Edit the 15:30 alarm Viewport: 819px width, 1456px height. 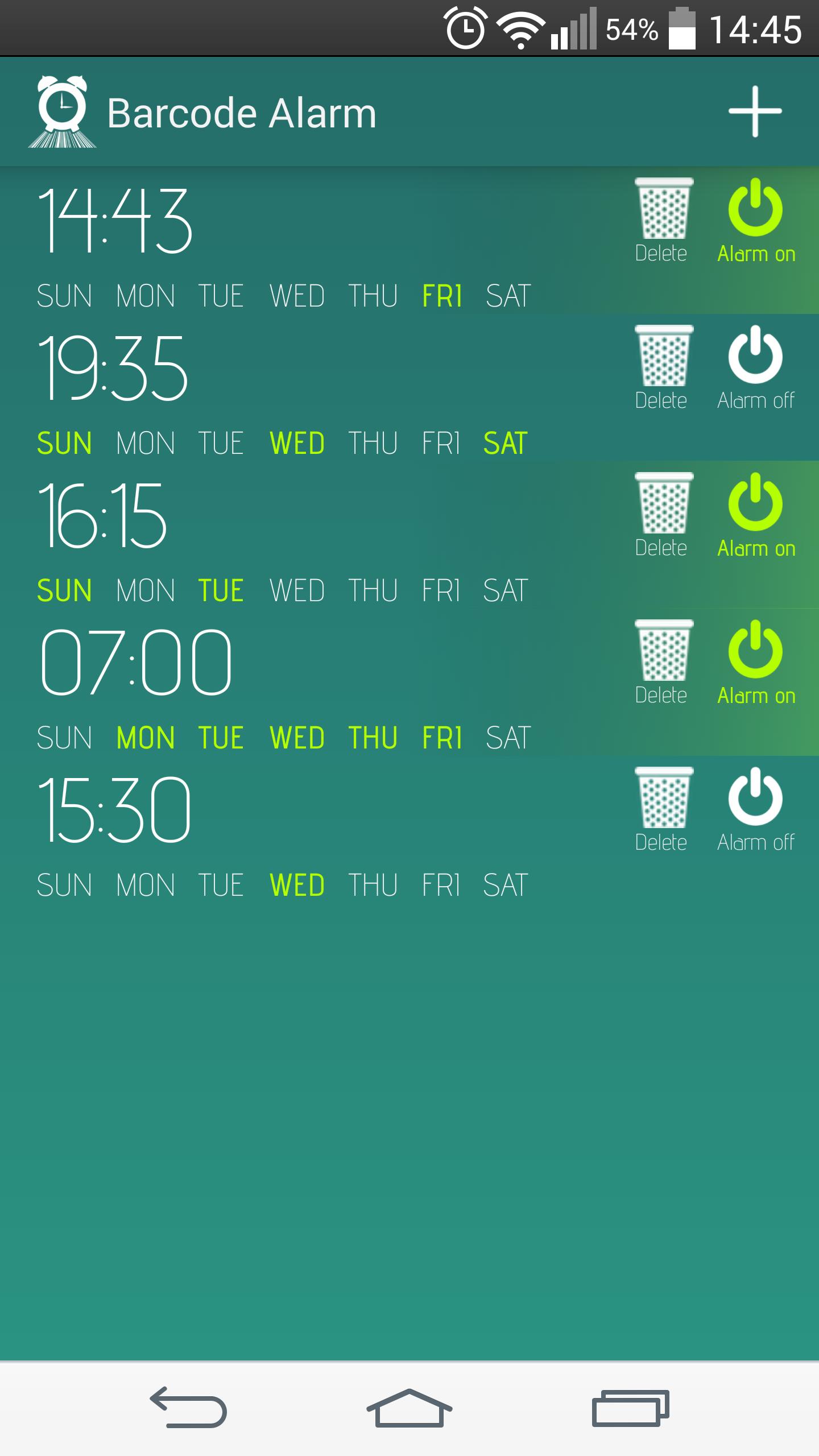pos(114,810)
